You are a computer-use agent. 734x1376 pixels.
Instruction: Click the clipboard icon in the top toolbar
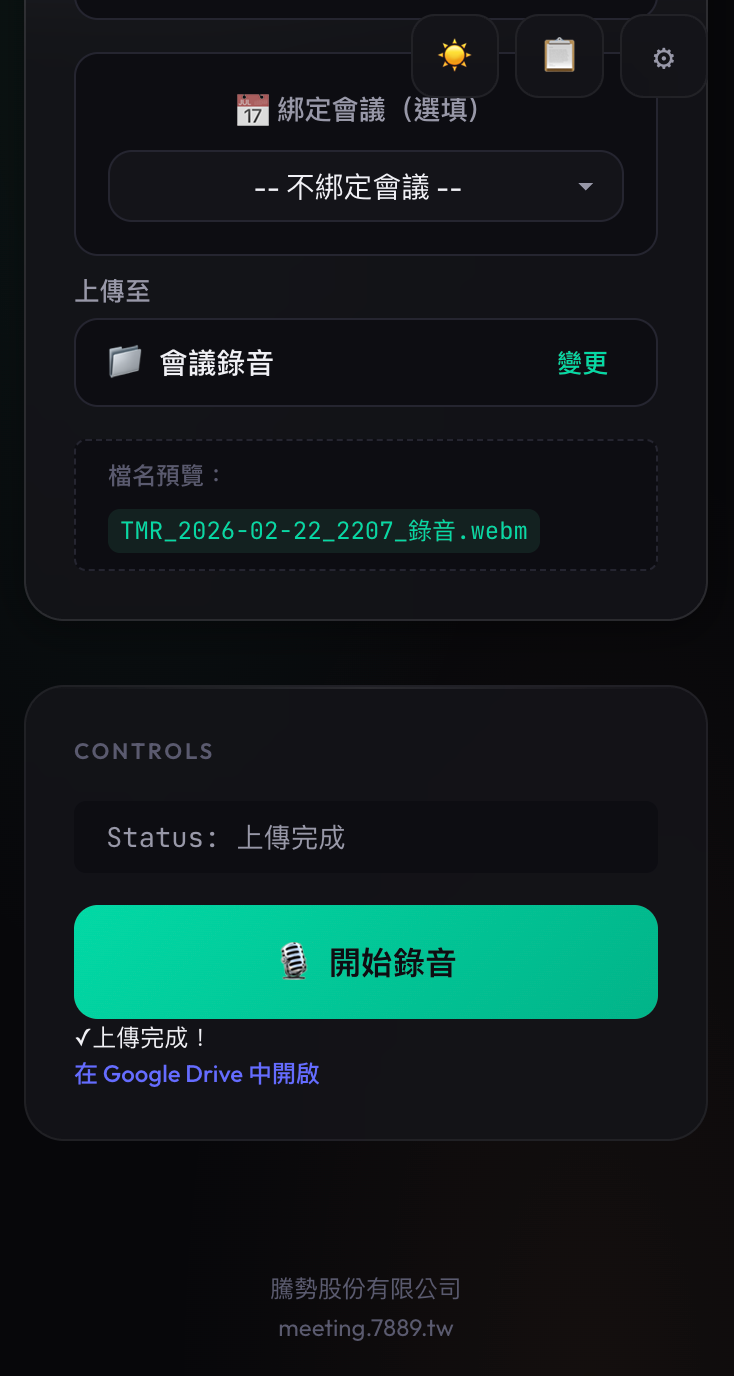click(x=559, y=55)
